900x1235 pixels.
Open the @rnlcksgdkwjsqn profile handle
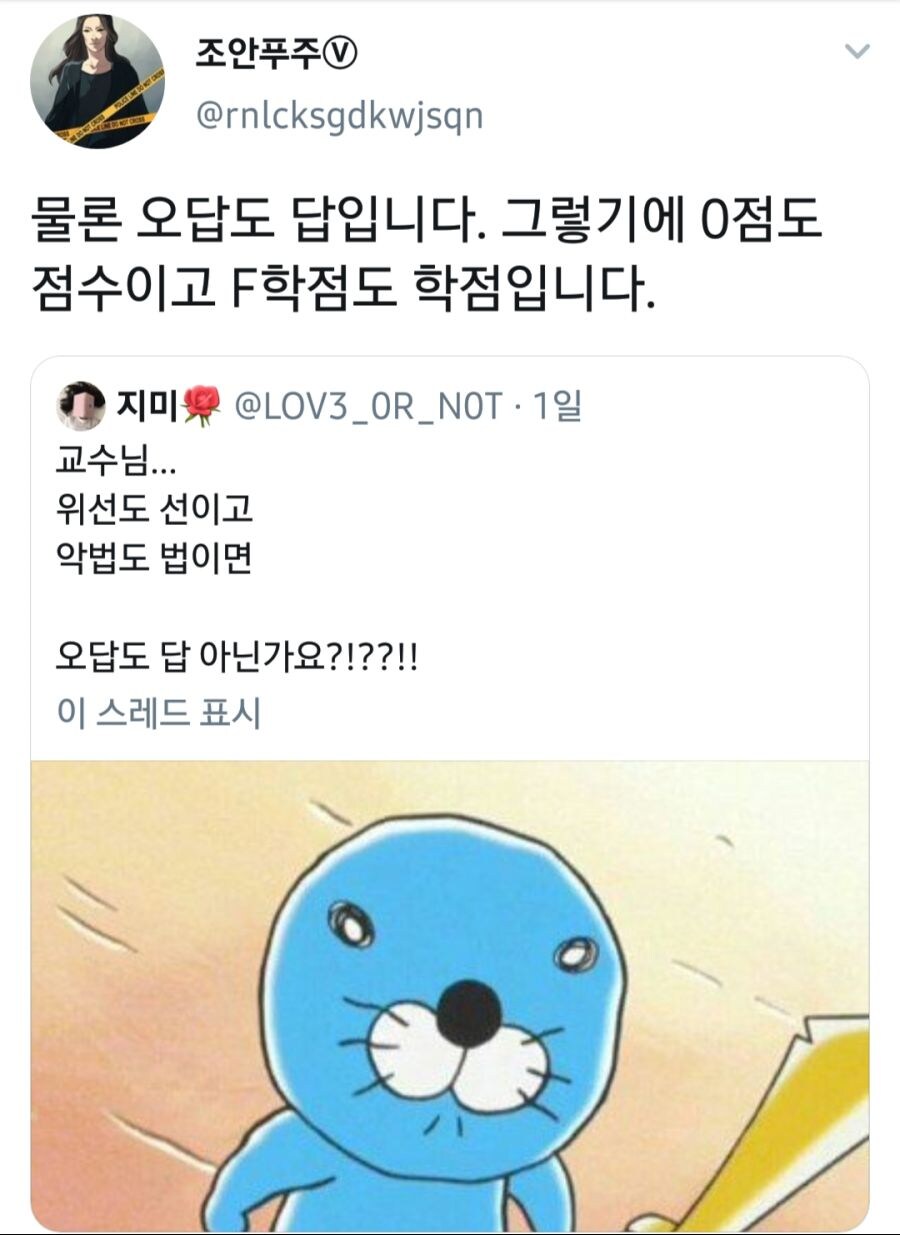click(337, 116)
